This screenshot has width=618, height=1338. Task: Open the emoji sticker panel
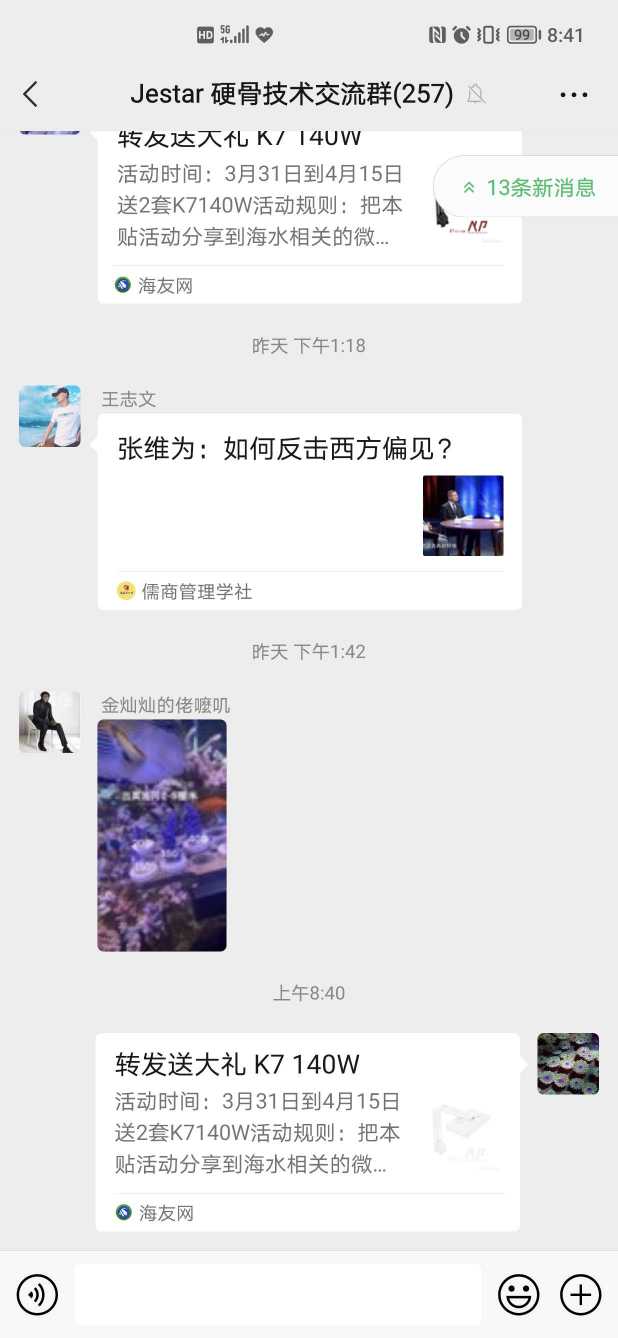[518, 1295]
